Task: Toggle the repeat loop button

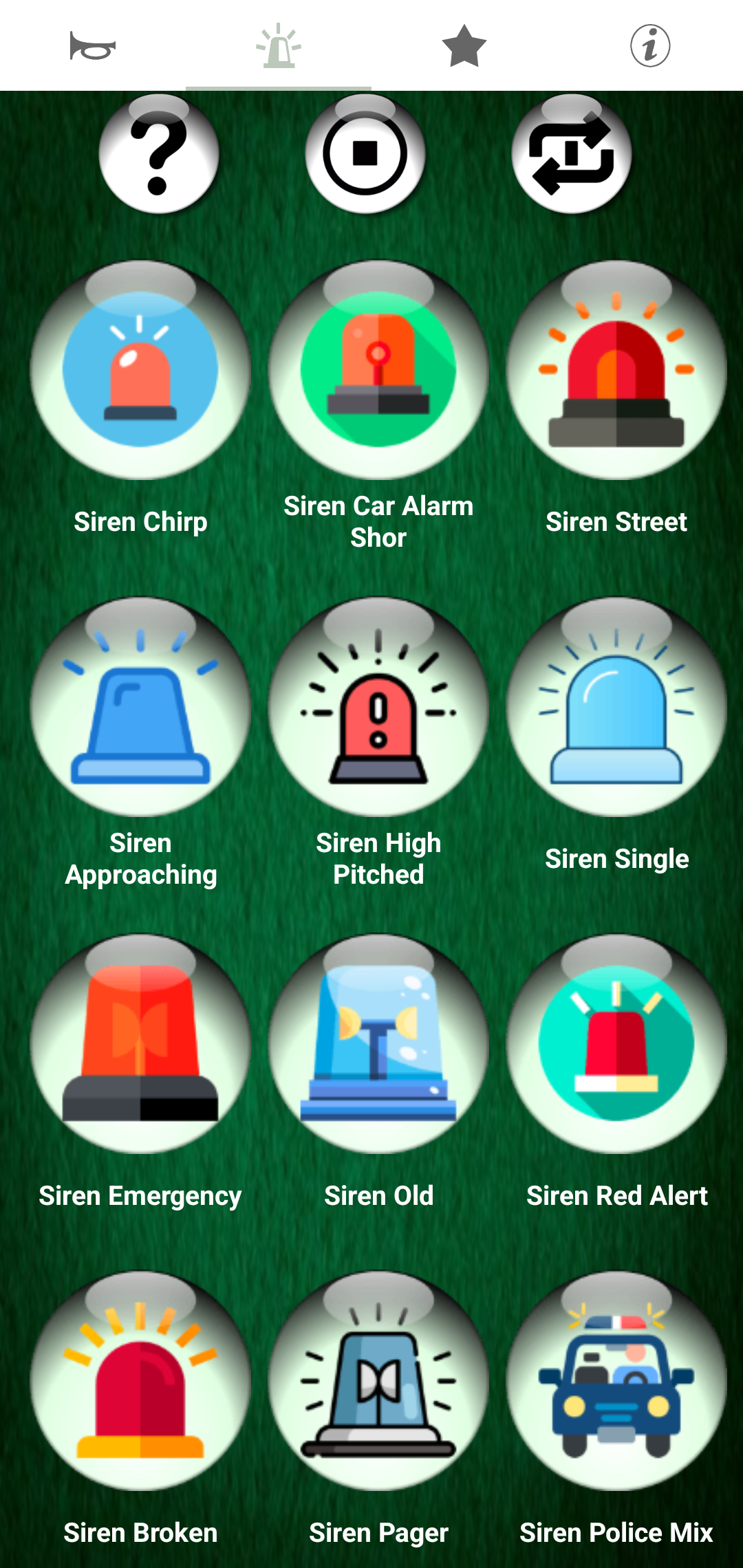Action: click(572, 154)
